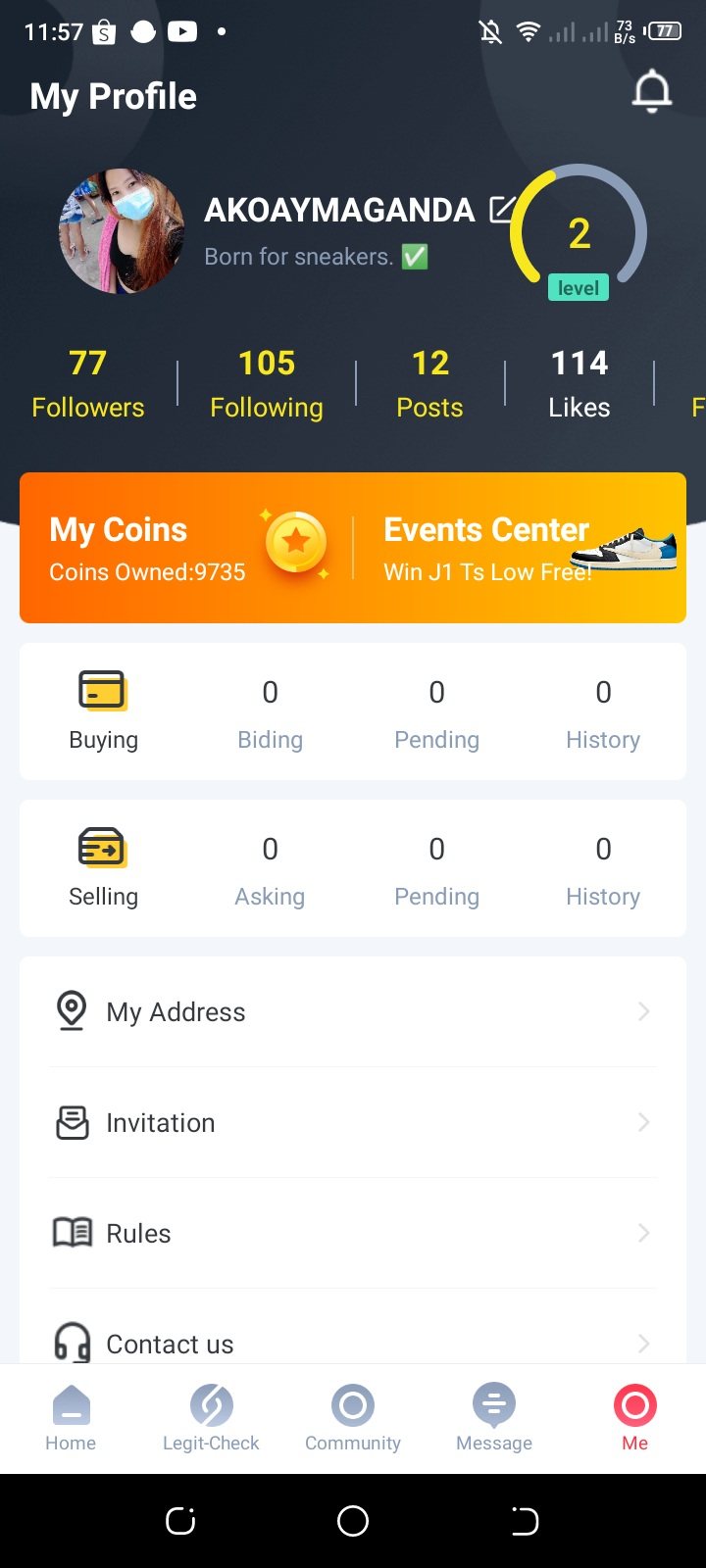
Task: Switch to the Home tab
Action: [x=71, y=1418]
